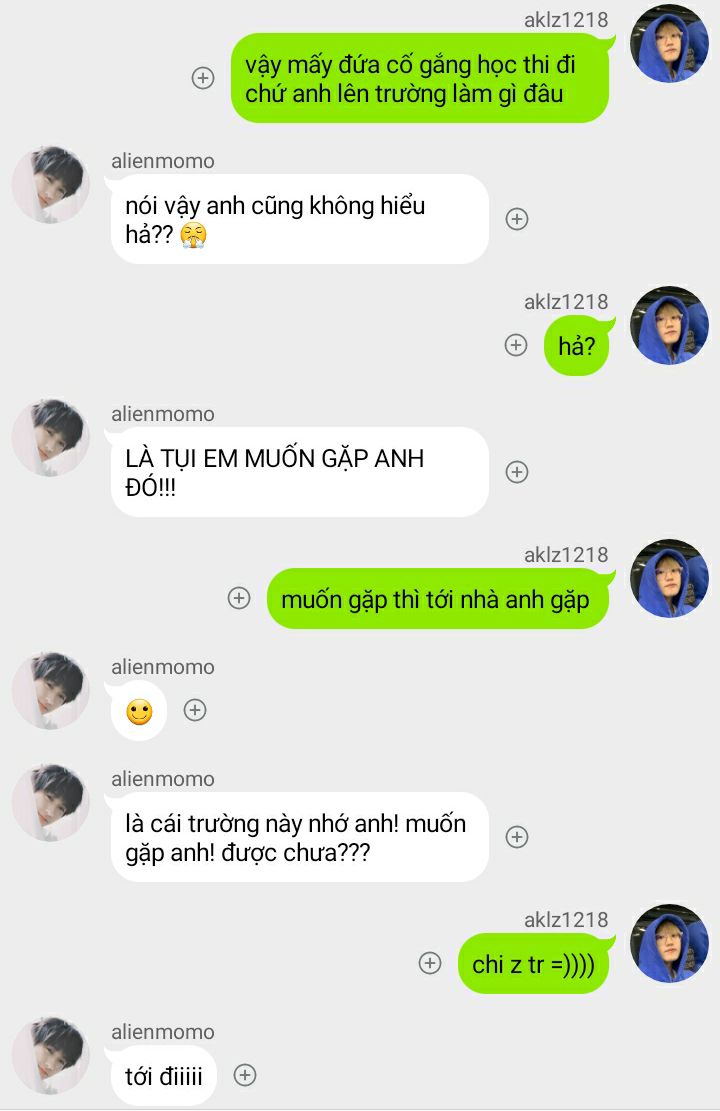Tap the plus icon beside "vậy mấy đứa cố gắng" message
Image resolution: width=720 pixels, height=1111 pixels.
coord(203,78)
